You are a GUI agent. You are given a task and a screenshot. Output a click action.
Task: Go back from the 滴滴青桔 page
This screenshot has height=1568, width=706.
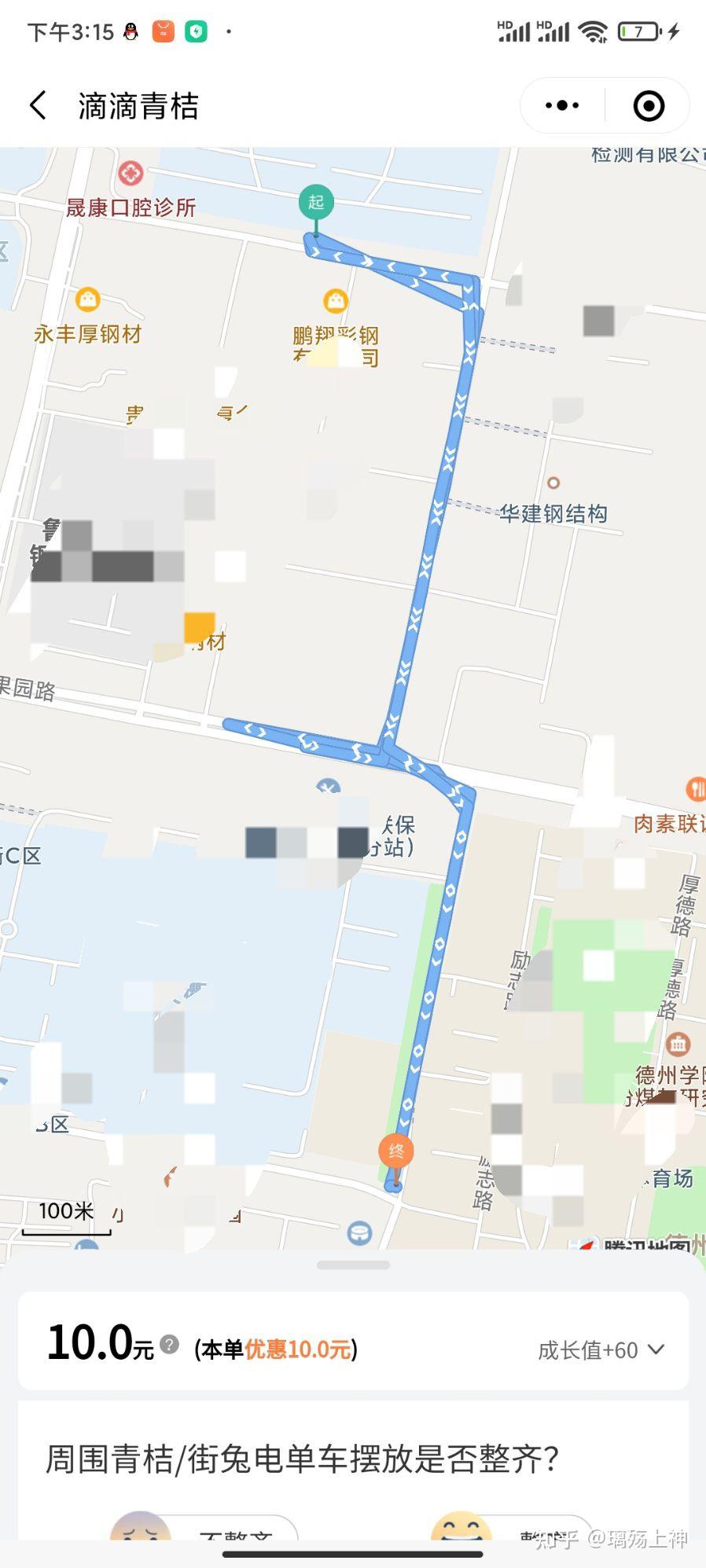(x=38, y=105)
